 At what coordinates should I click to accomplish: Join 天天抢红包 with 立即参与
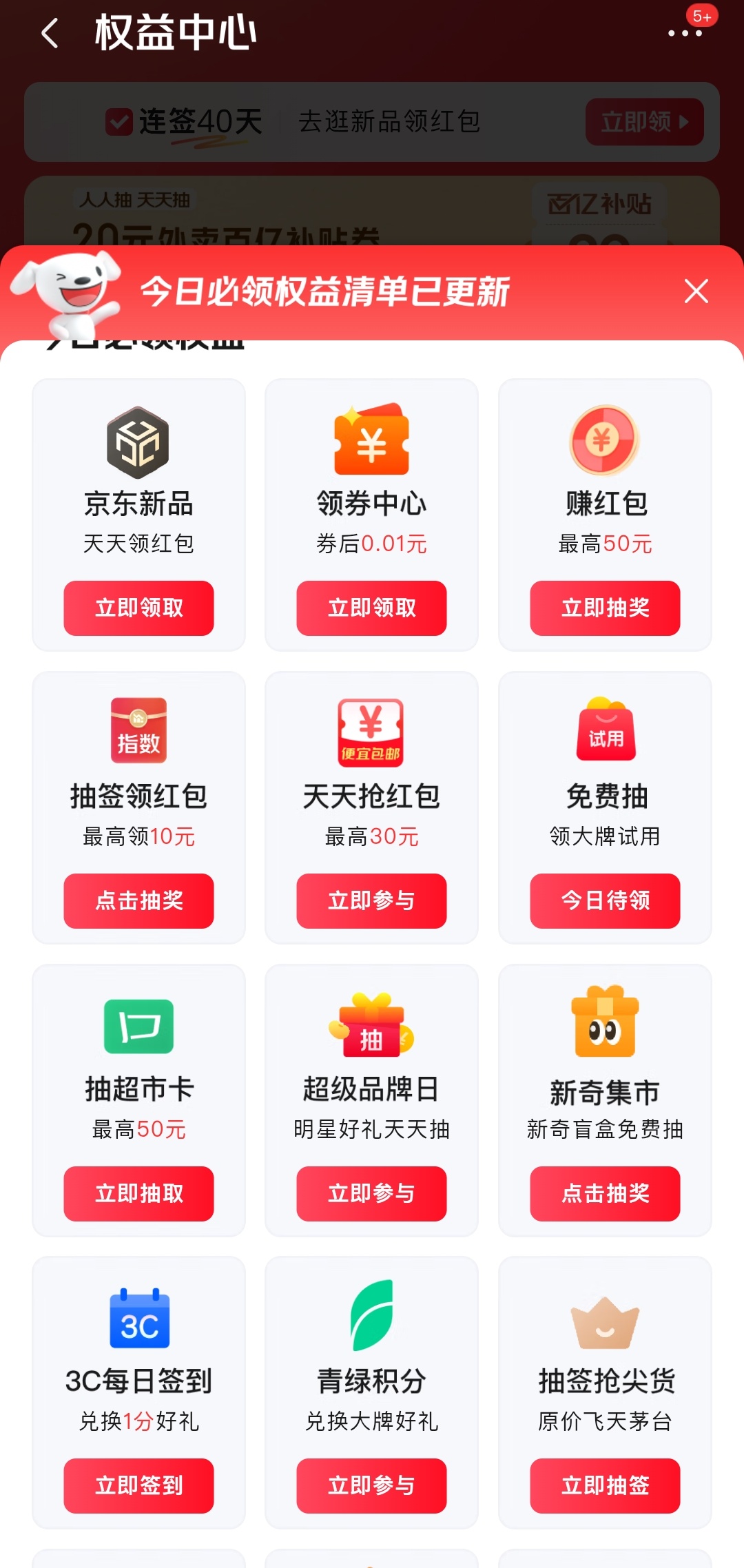[371, 900]
